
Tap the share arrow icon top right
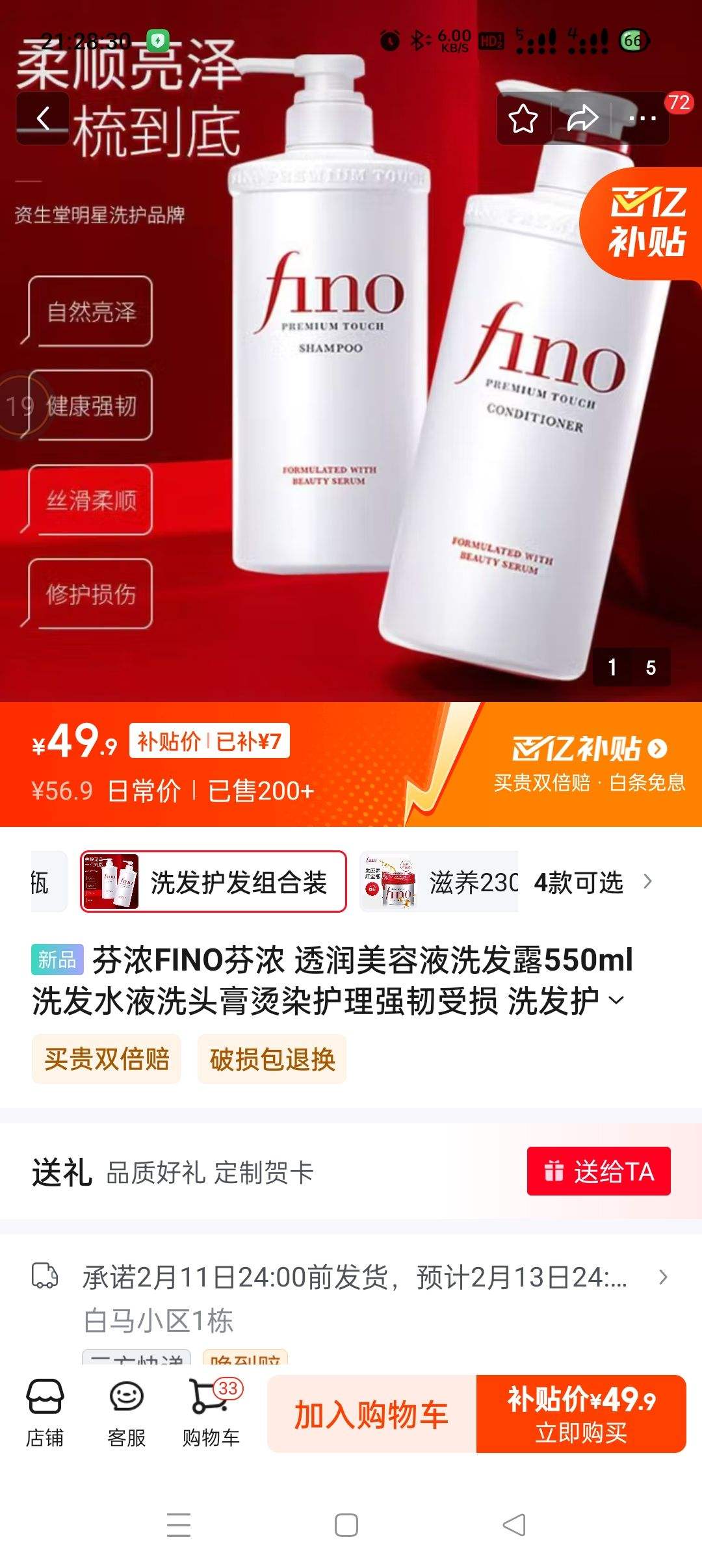(x=580, y=118)
